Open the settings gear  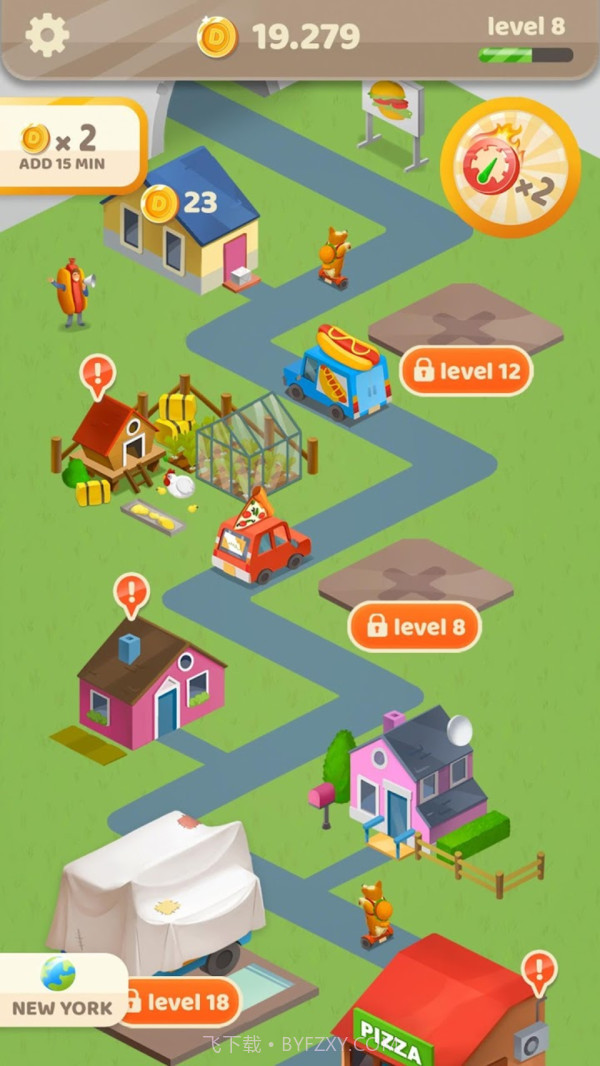coord(46,36)
